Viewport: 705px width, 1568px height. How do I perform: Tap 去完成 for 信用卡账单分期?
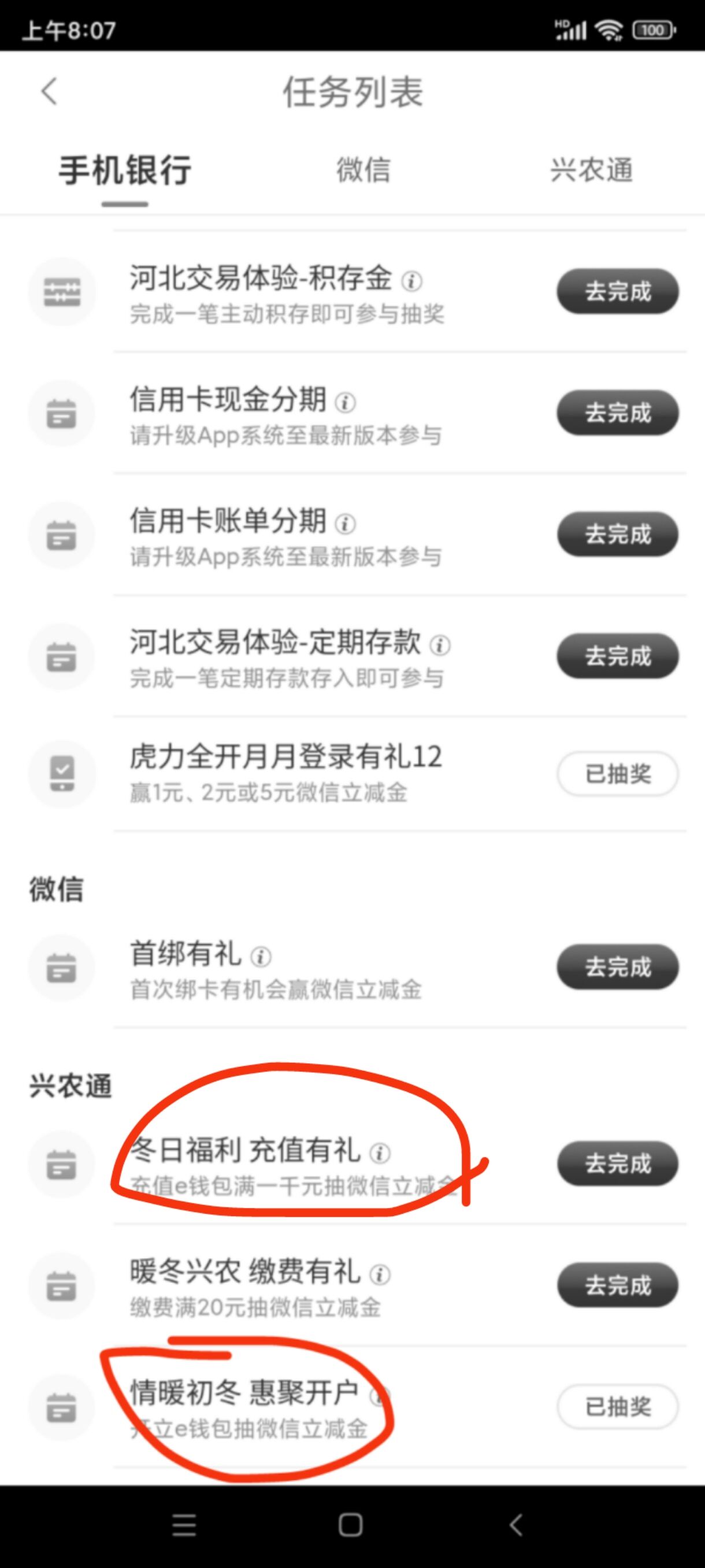pyautogui.click(x=617, y=534)
